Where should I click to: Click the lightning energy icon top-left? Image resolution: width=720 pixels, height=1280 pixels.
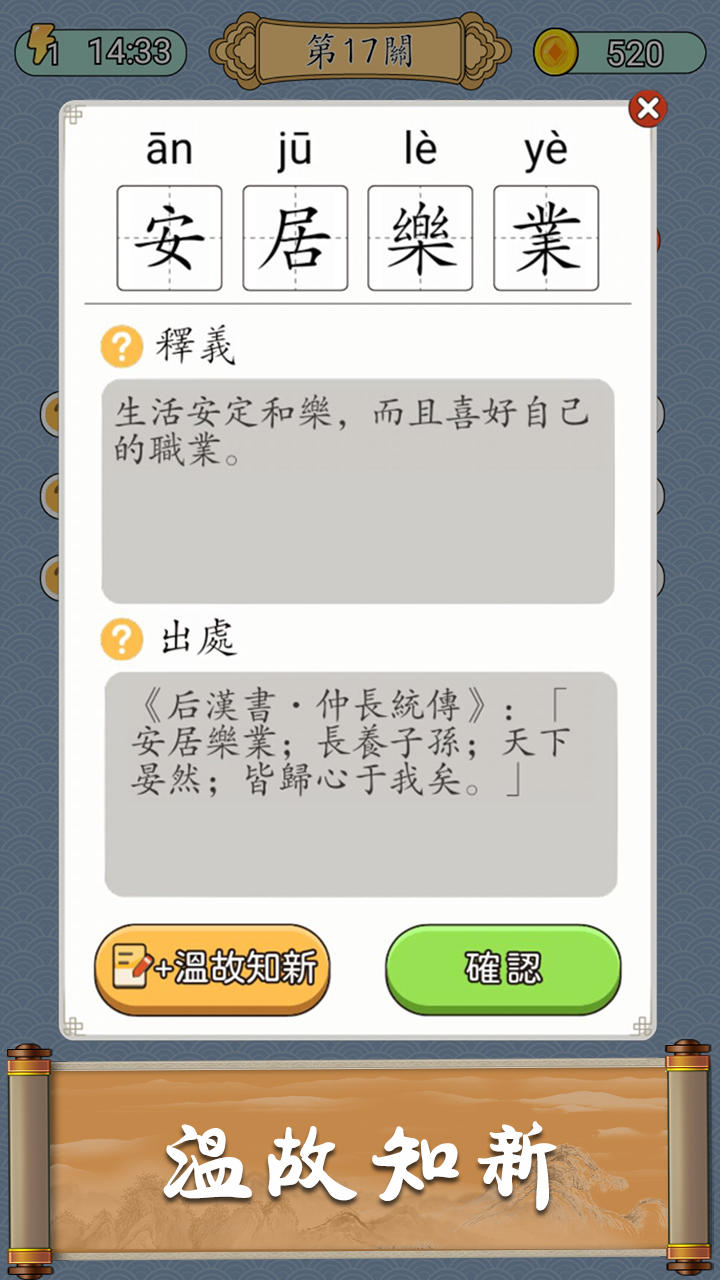[x=40, y=44]
